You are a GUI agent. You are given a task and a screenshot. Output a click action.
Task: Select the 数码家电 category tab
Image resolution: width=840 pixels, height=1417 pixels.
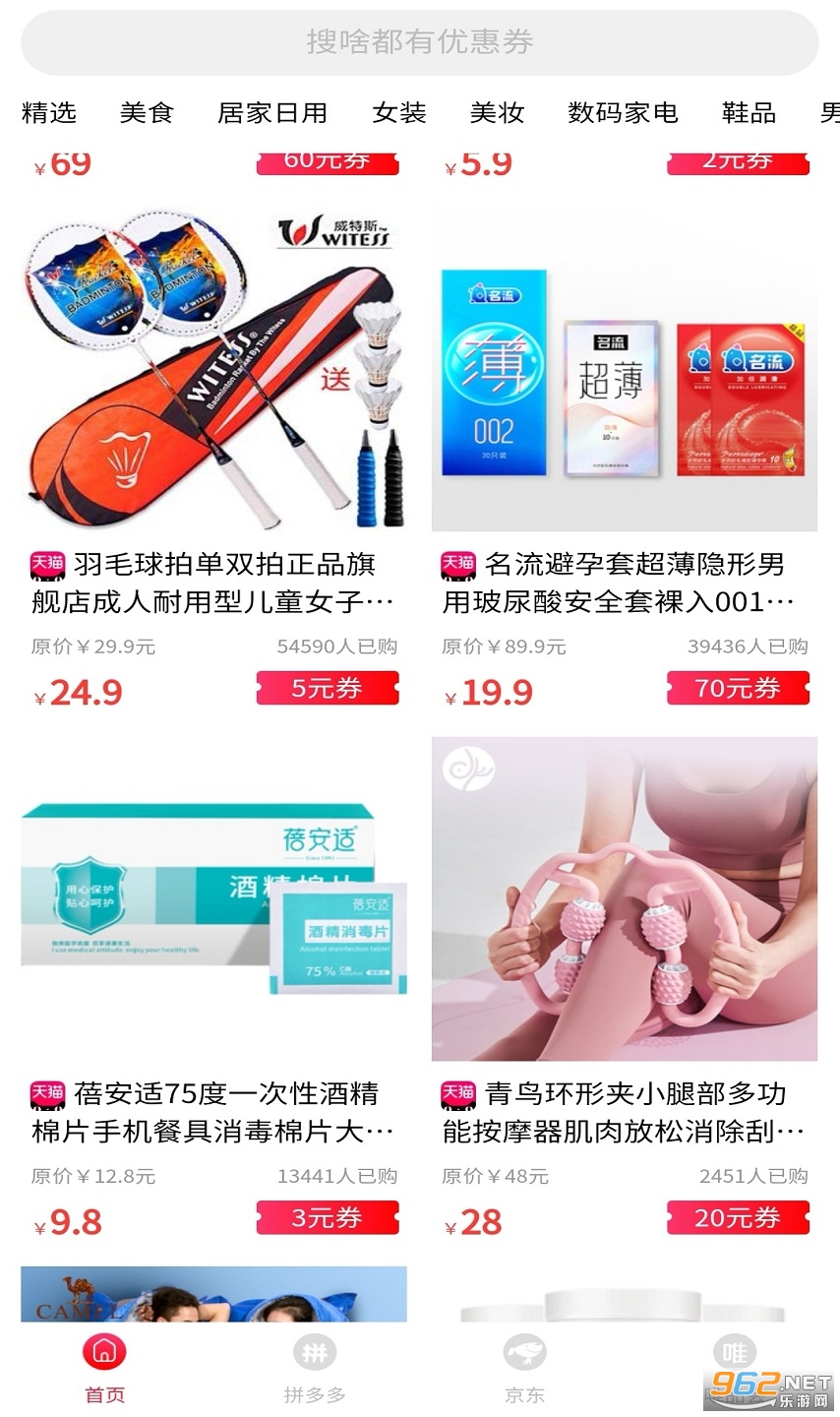(x=623, y=113)
